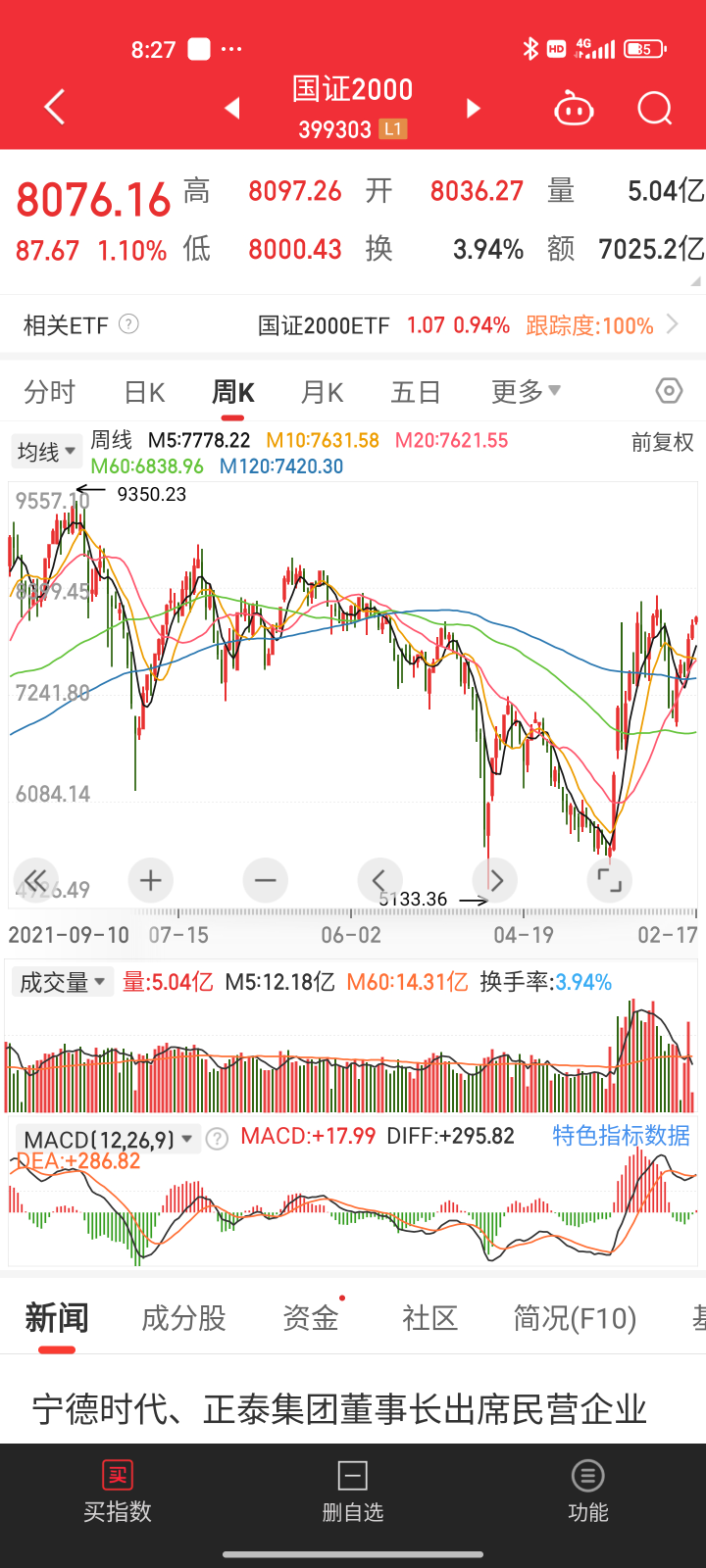Switch to next stock with right arrow
This screenshot has height=1568, width=706.
(x=474, y=108)
